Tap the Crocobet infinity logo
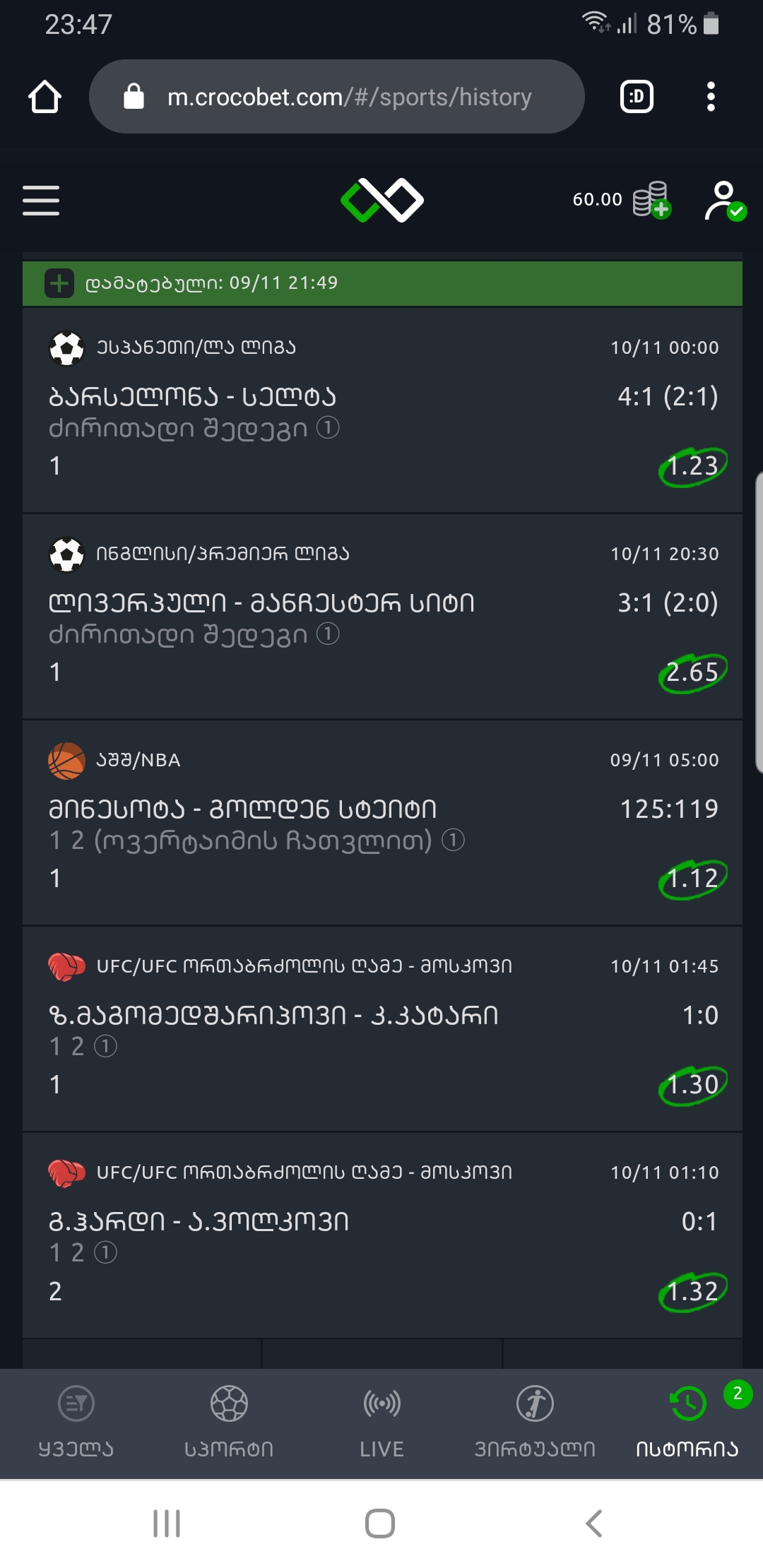The width and height of the screenshot is (763, 1568). click(x=381, y=200)
